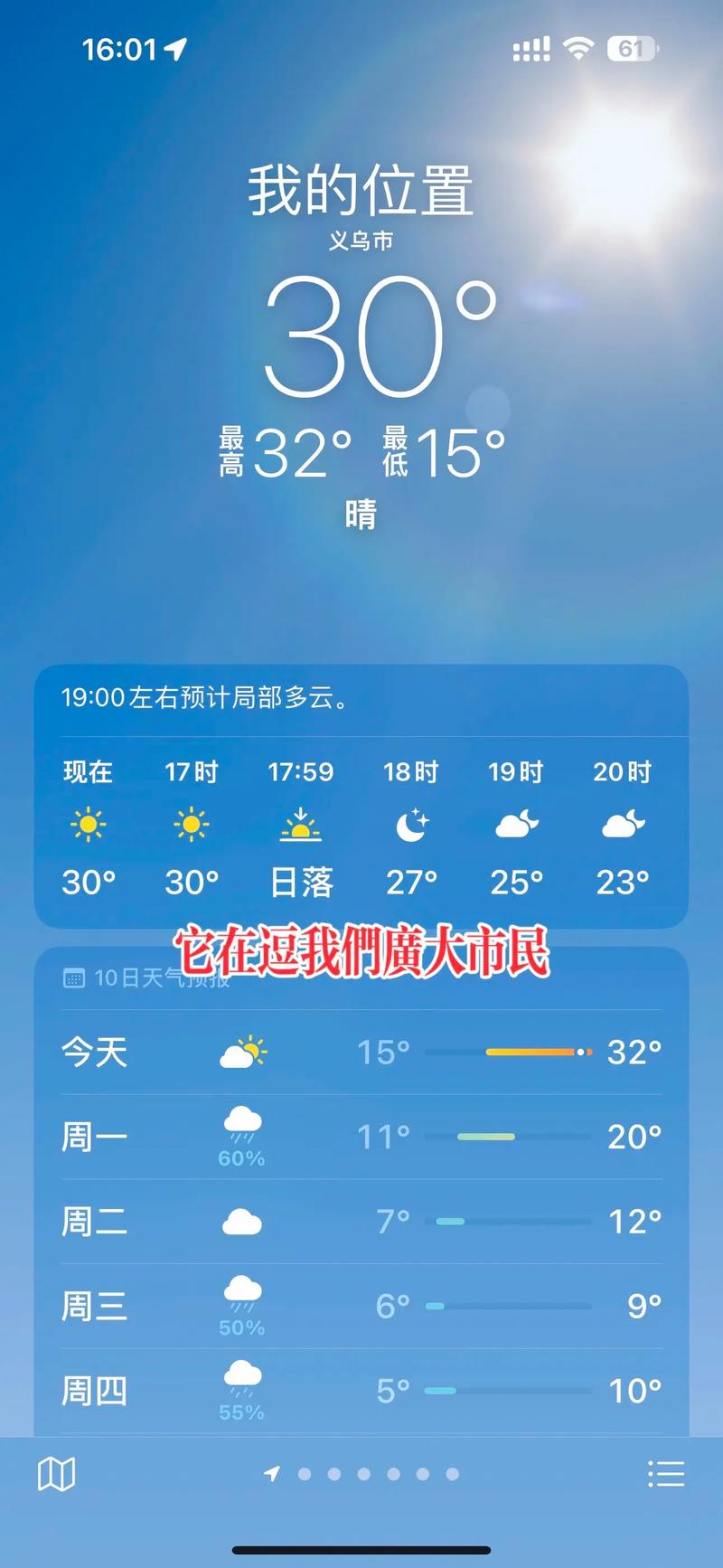Viewport: 723px width, 1568px height.
Task: Tap the 50% rain icon for 周三
Action: tap(239, 1297)
